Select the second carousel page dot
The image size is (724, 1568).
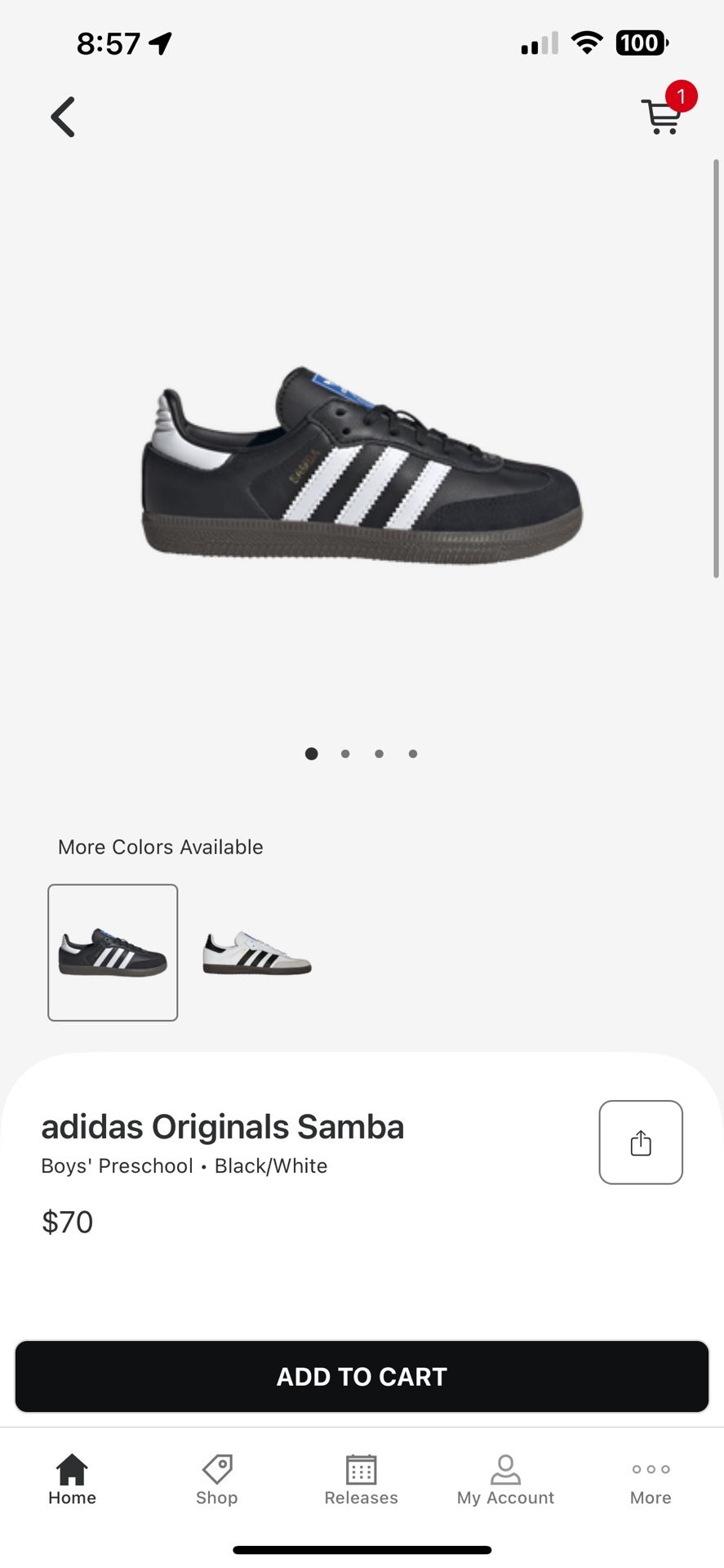pyautogui.click(x=345, y=754)
